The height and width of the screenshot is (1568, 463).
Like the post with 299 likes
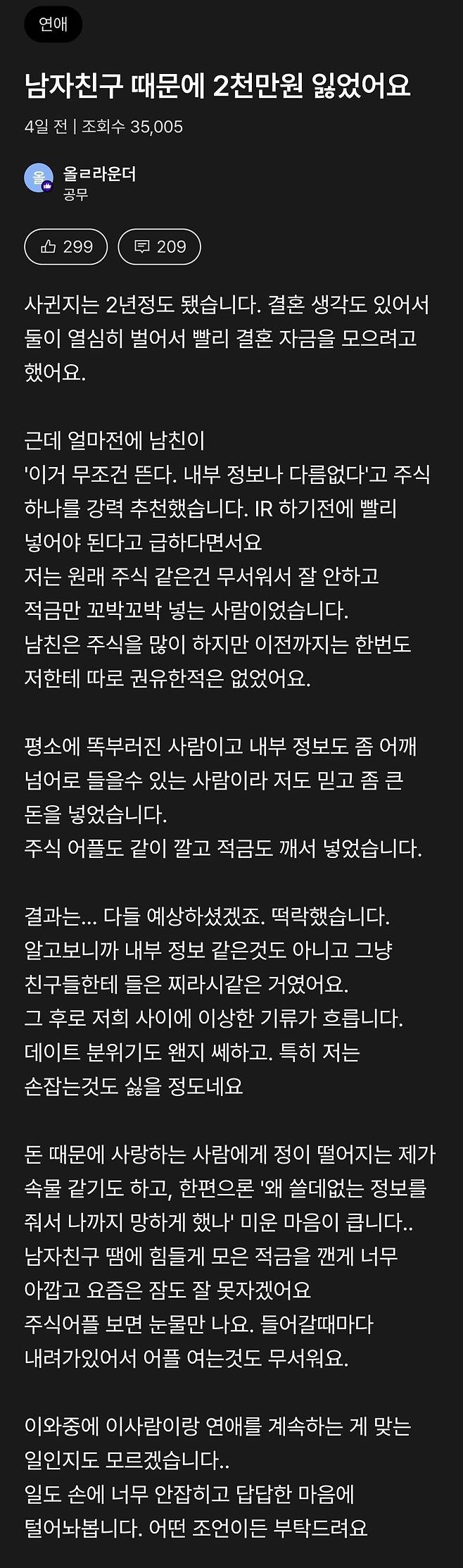coord(66,247)
